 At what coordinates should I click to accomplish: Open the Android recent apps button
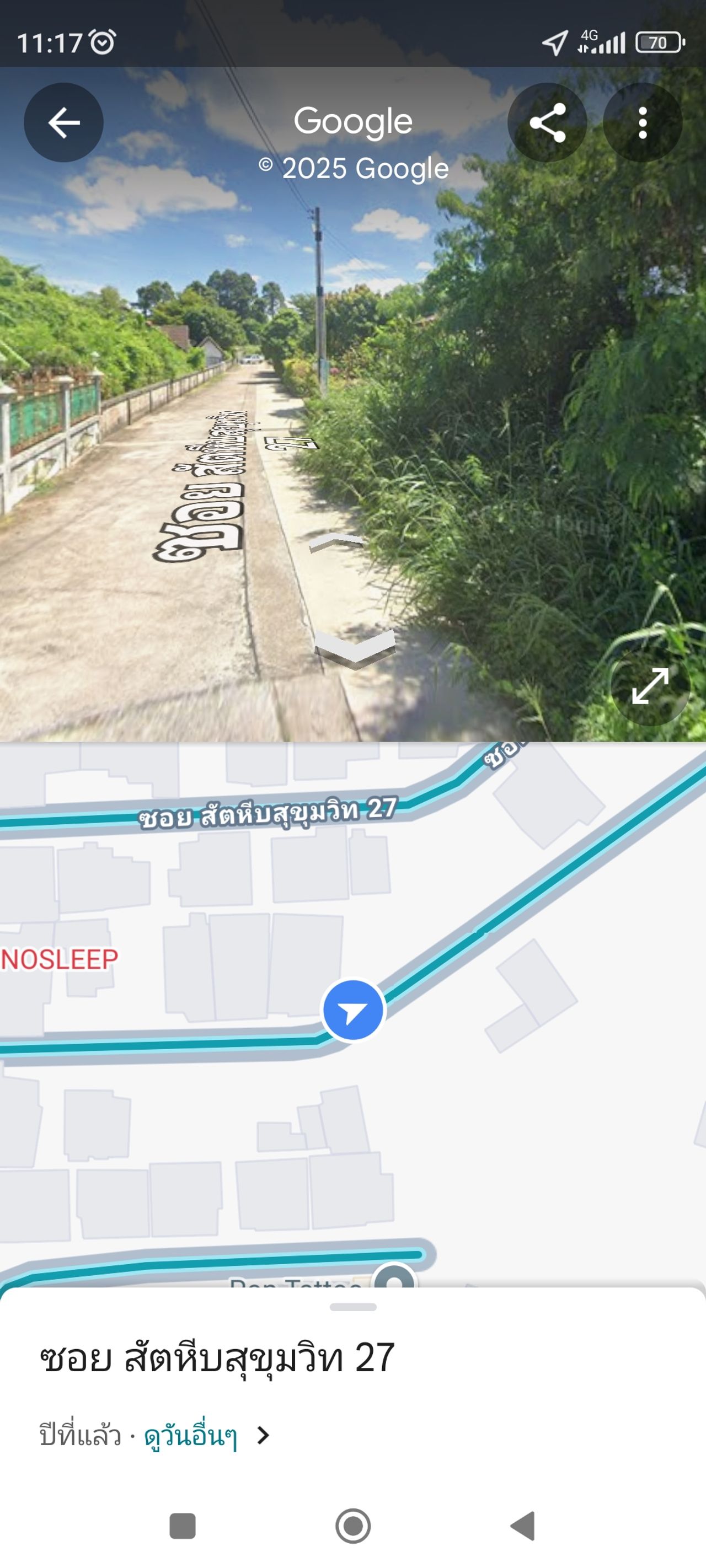(182, 1526)
